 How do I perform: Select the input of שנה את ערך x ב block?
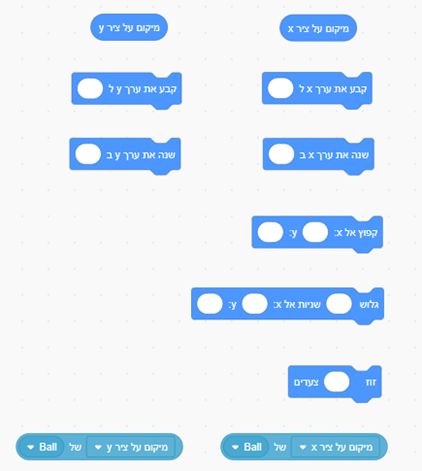[x=281, y=154]
